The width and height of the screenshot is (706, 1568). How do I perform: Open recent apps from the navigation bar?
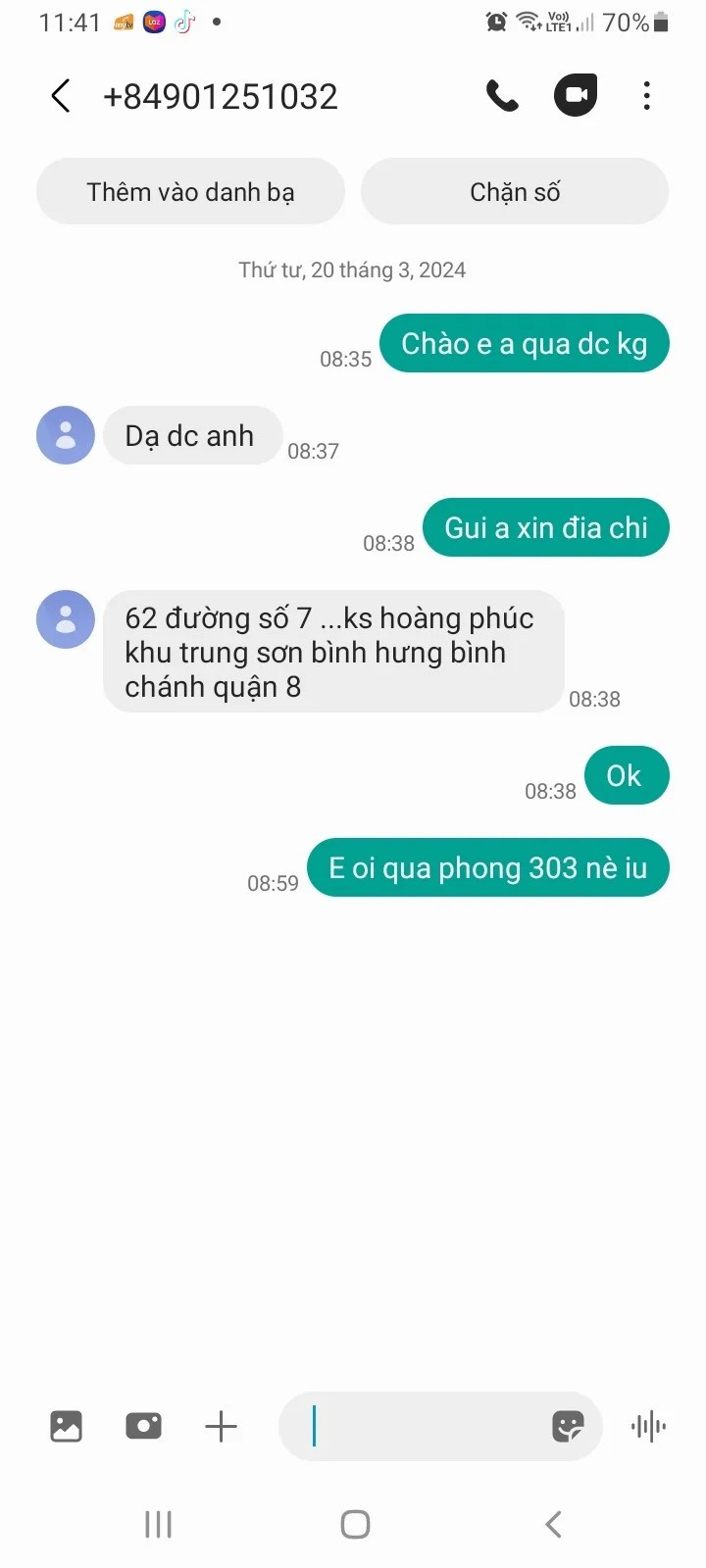point(158,1524)
